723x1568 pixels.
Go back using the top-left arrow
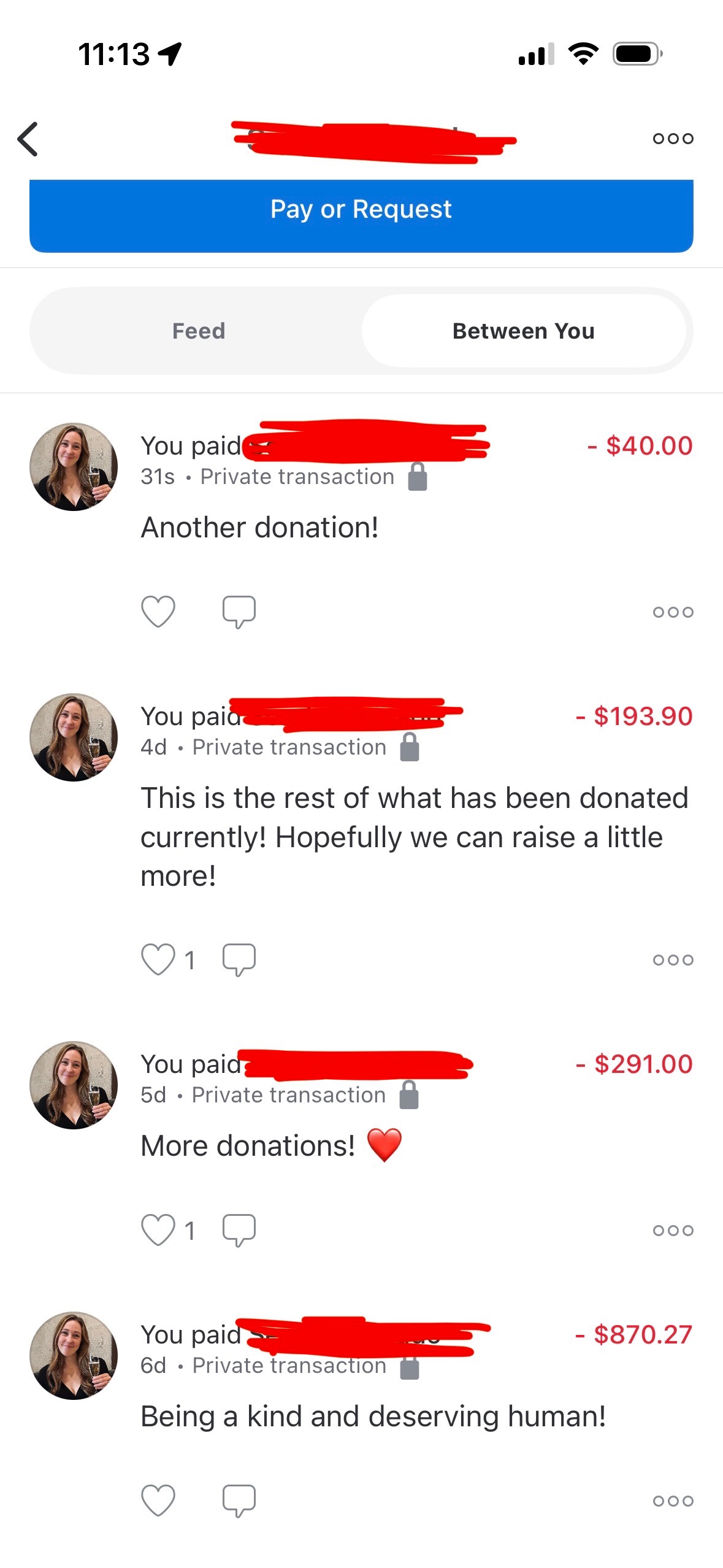(x=28, y=139)
